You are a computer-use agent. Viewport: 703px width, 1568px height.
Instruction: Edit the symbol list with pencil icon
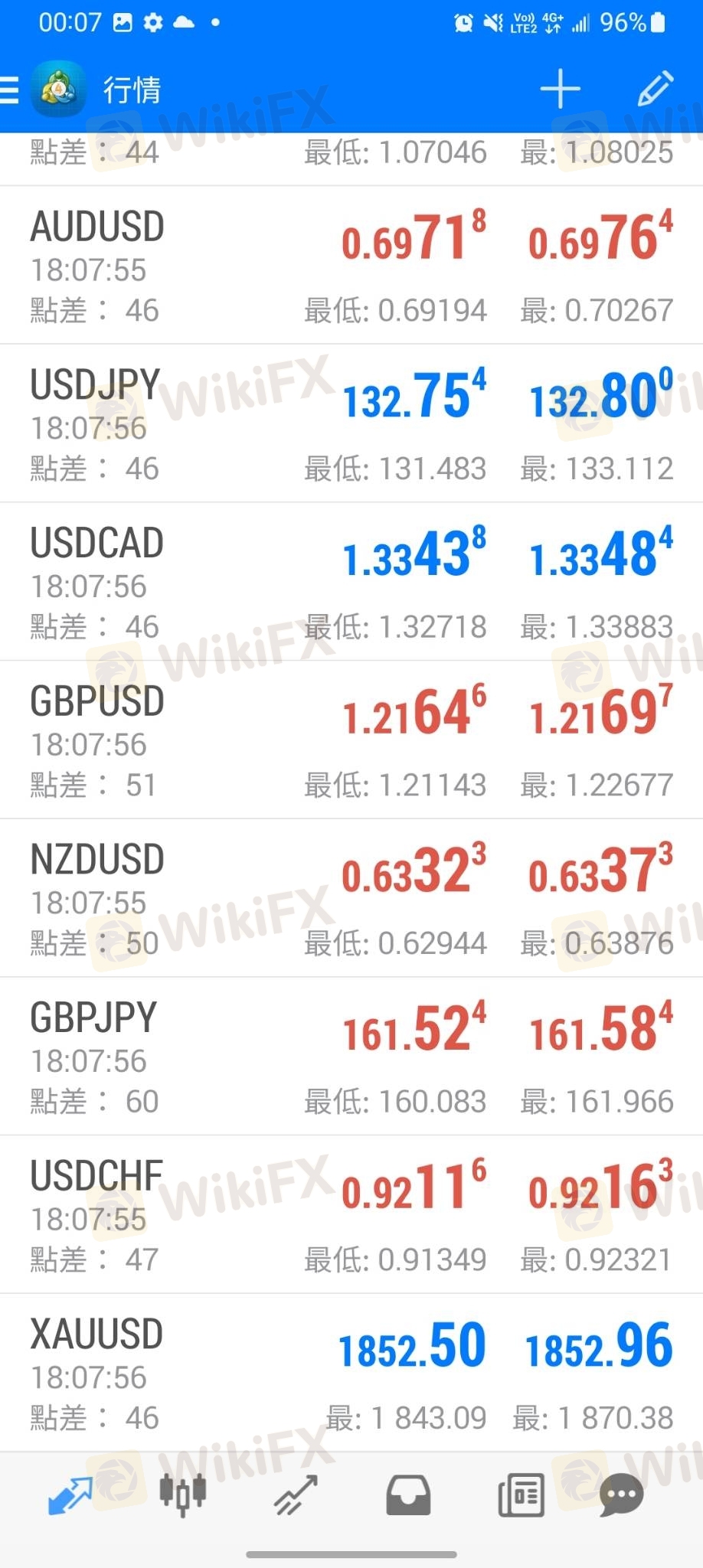pyautogui.click(x=656, y=90)
